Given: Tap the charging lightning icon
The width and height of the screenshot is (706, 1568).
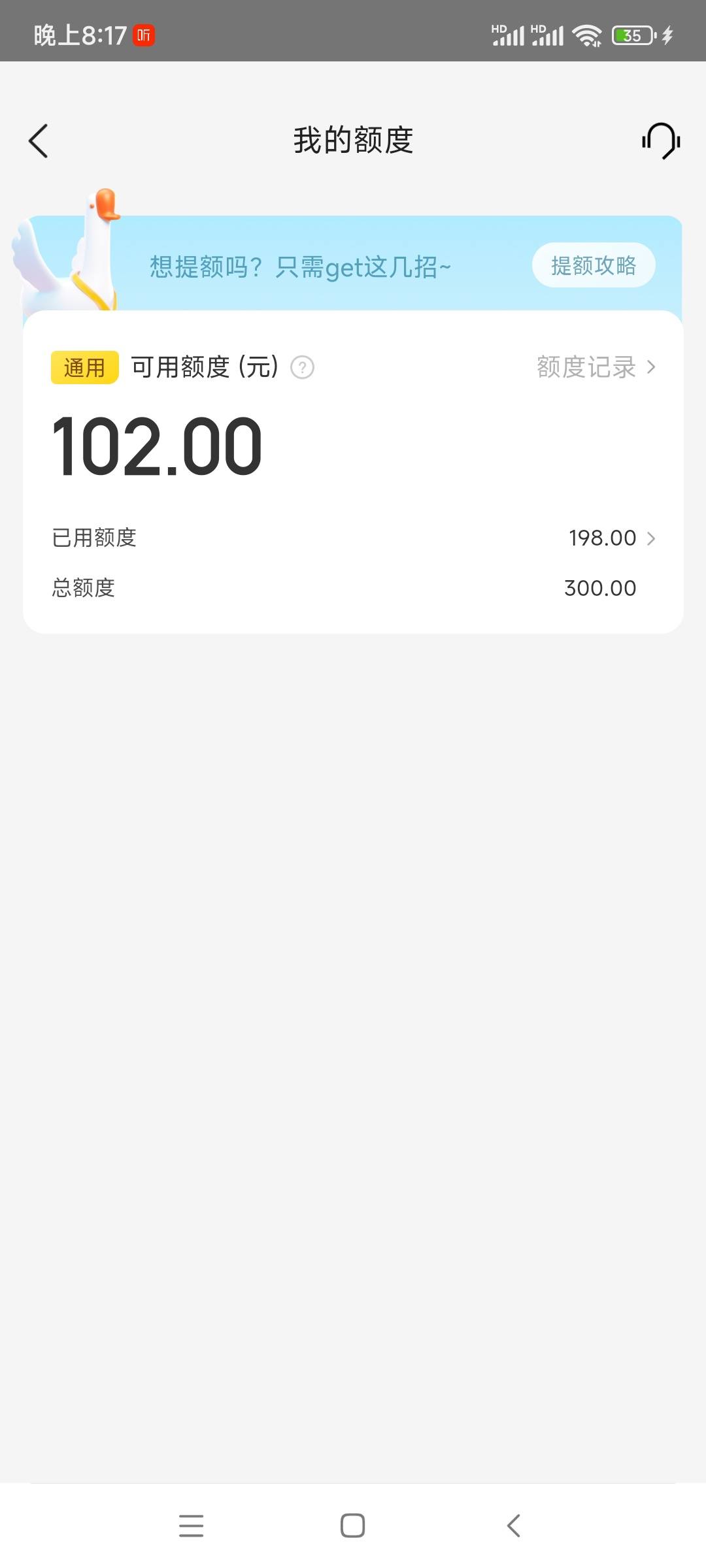Looking at the screenshot, I should tap(667, 35).
